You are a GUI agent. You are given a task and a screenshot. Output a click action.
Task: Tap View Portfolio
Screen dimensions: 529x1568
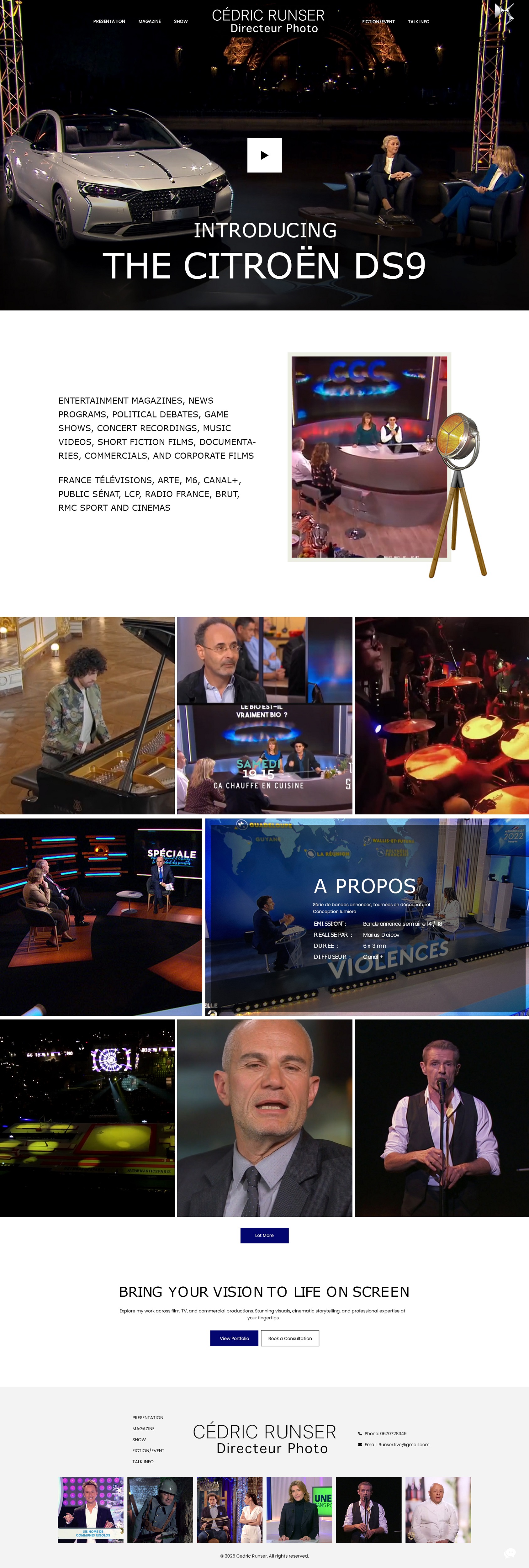pyautogui.click(x=234, y=1338)
